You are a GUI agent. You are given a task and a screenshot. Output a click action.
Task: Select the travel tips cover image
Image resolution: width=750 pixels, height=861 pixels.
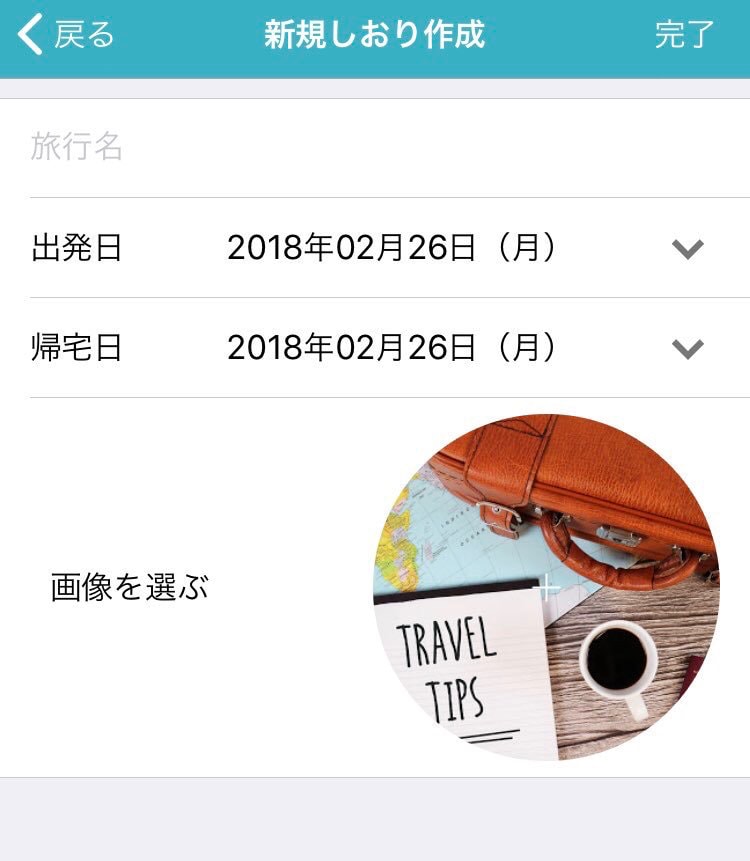pos(546,588)
